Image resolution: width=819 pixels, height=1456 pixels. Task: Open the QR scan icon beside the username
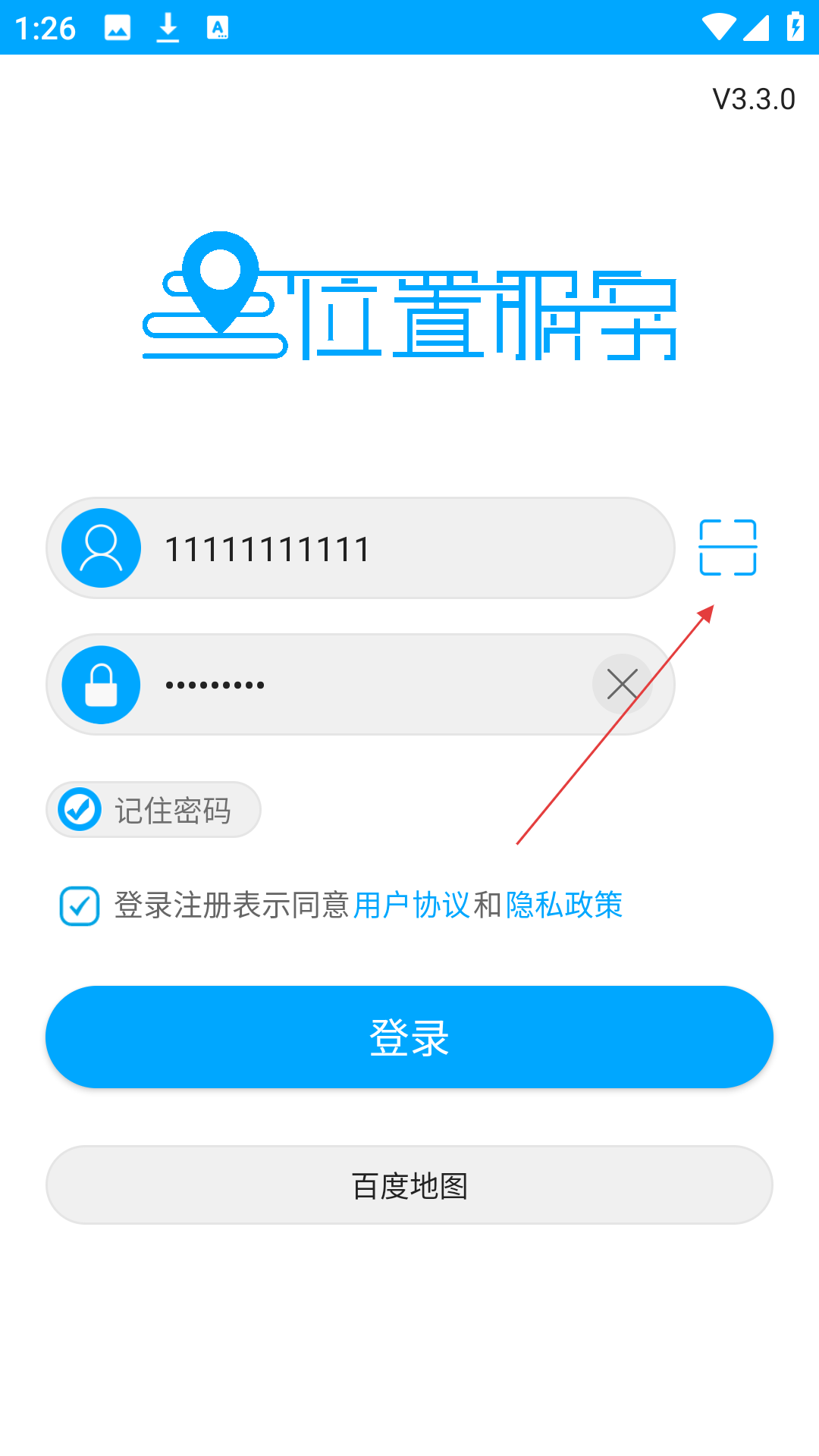point(728,548)
